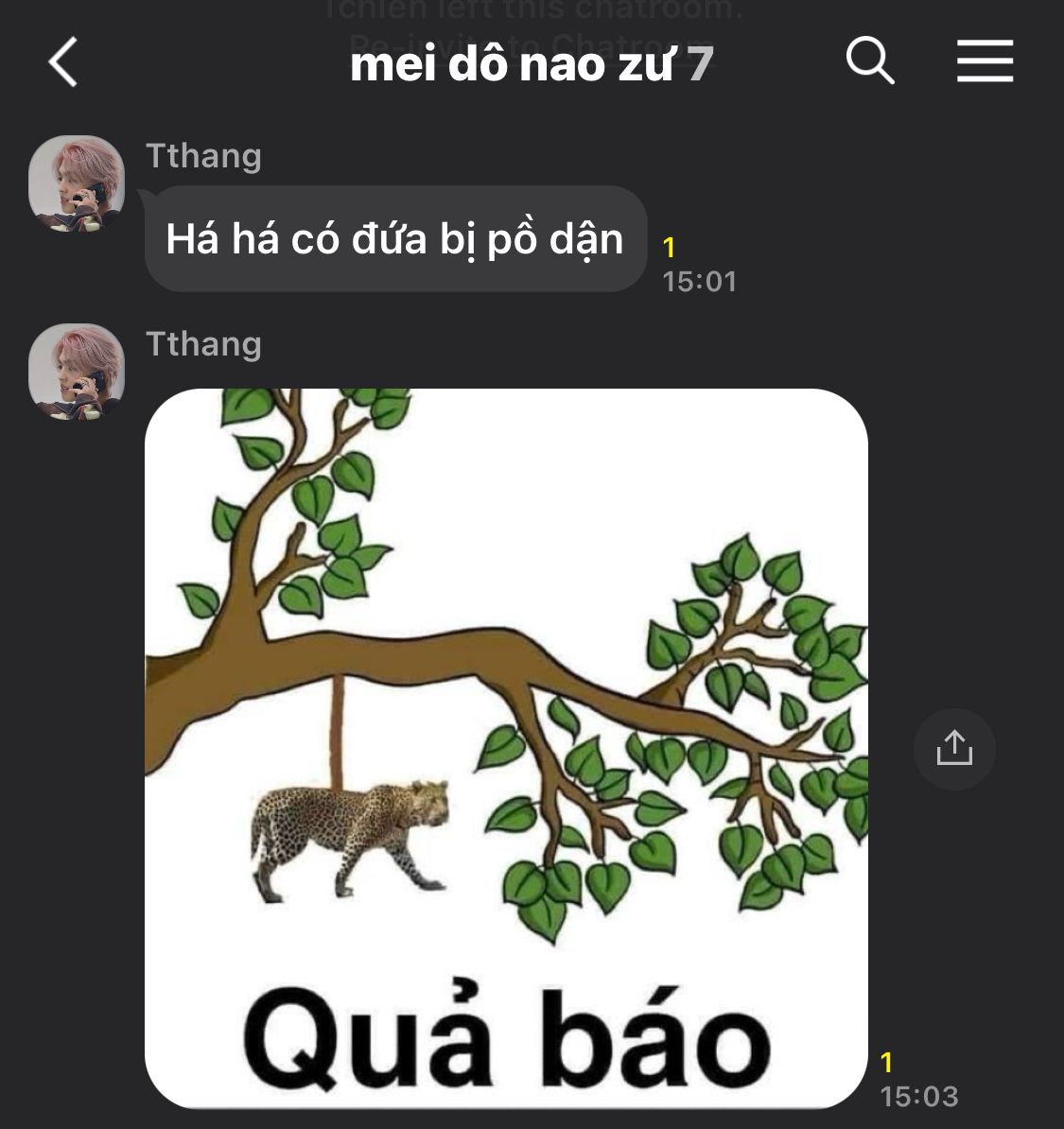View Tthang's profile beside the image message
The height and width of the screenshot is (1129, 1064).
click(77, 373)
